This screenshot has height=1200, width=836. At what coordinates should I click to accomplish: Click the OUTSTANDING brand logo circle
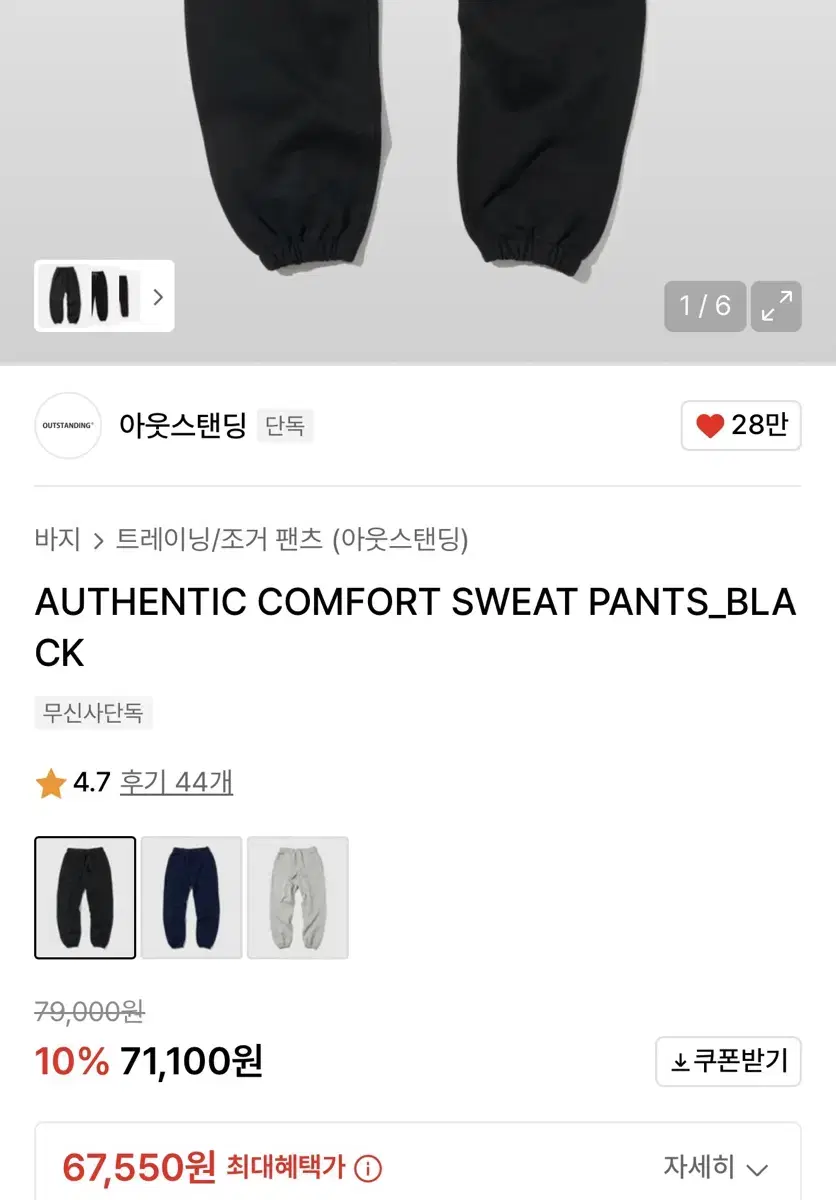pyautogui.click(x=67, y=425)
